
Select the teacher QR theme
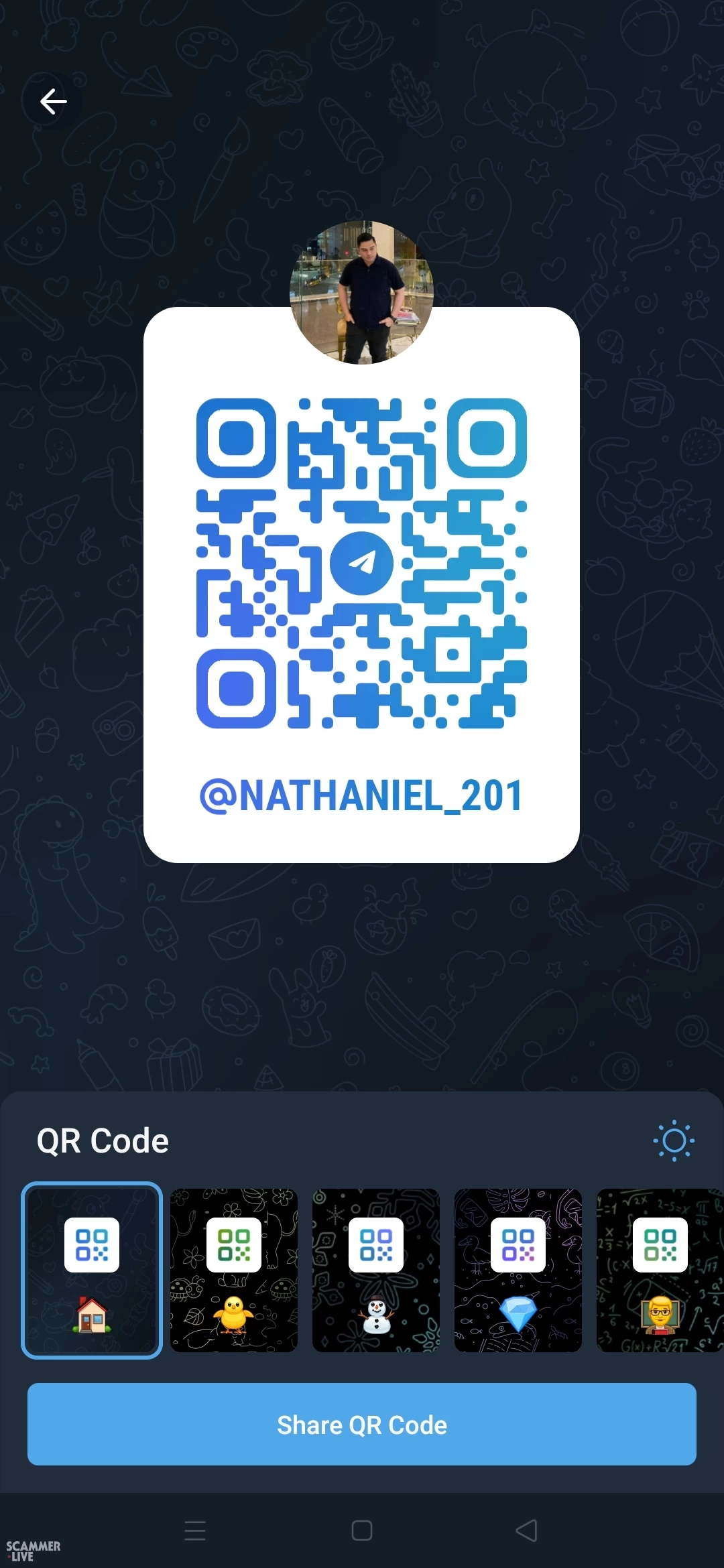tap(660, 1270)
